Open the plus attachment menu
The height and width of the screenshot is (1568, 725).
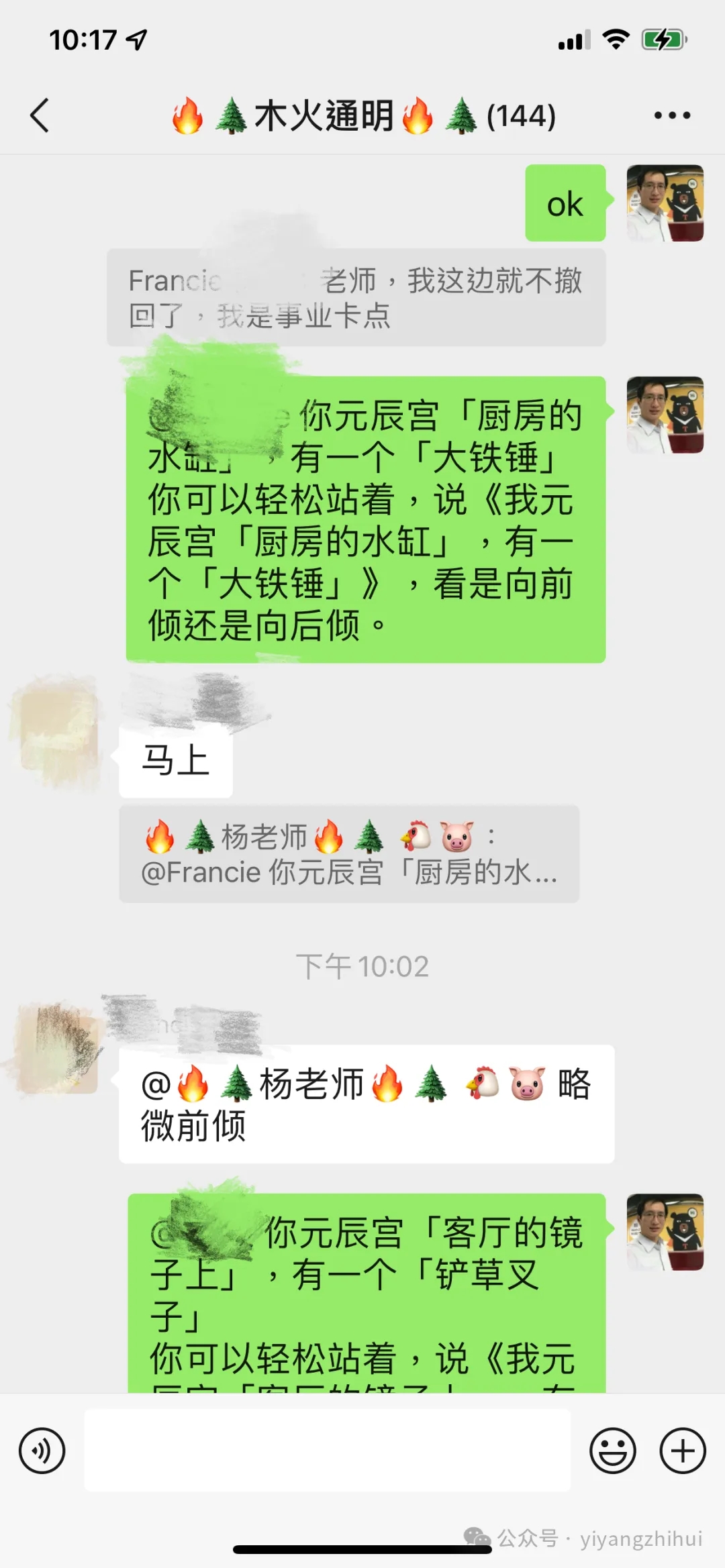pyautogui.click(x=683, y=1451)
